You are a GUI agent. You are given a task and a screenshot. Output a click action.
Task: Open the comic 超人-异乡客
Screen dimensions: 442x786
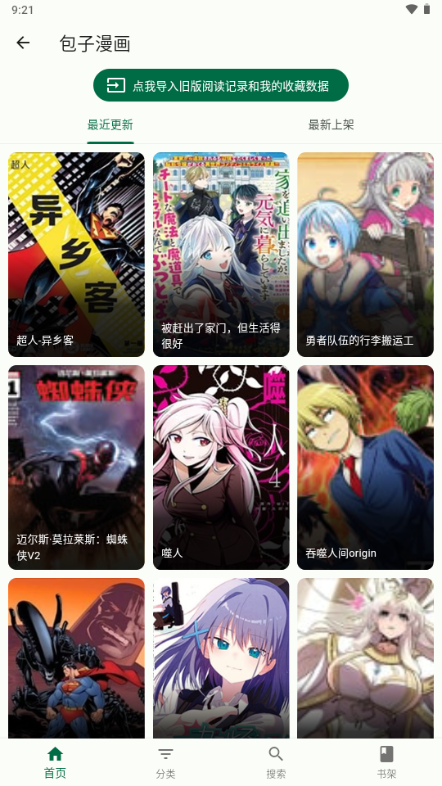pos(76,255)
